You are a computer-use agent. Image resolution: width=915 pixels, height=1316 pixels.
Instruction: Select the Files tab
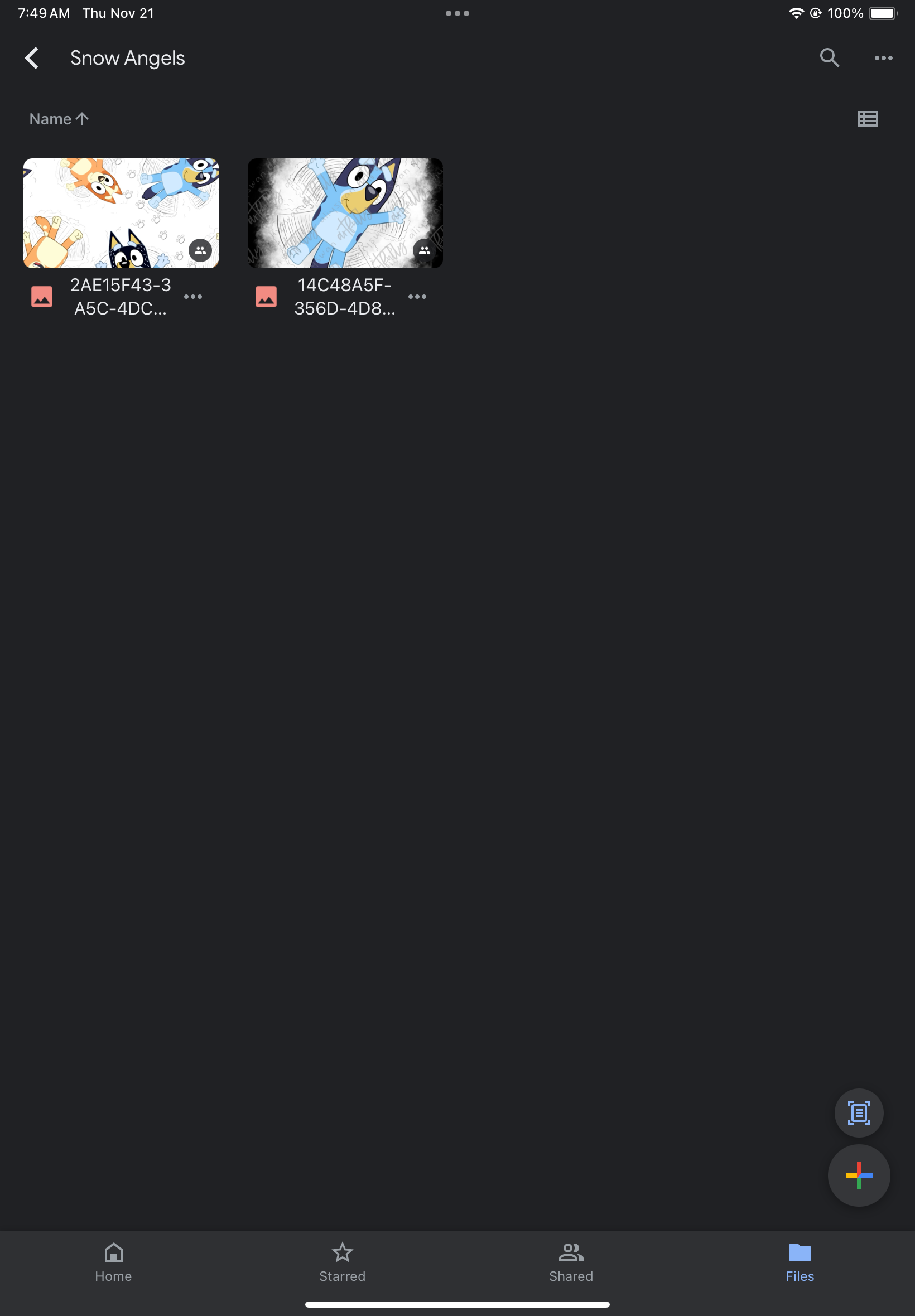coord(799,1261)
